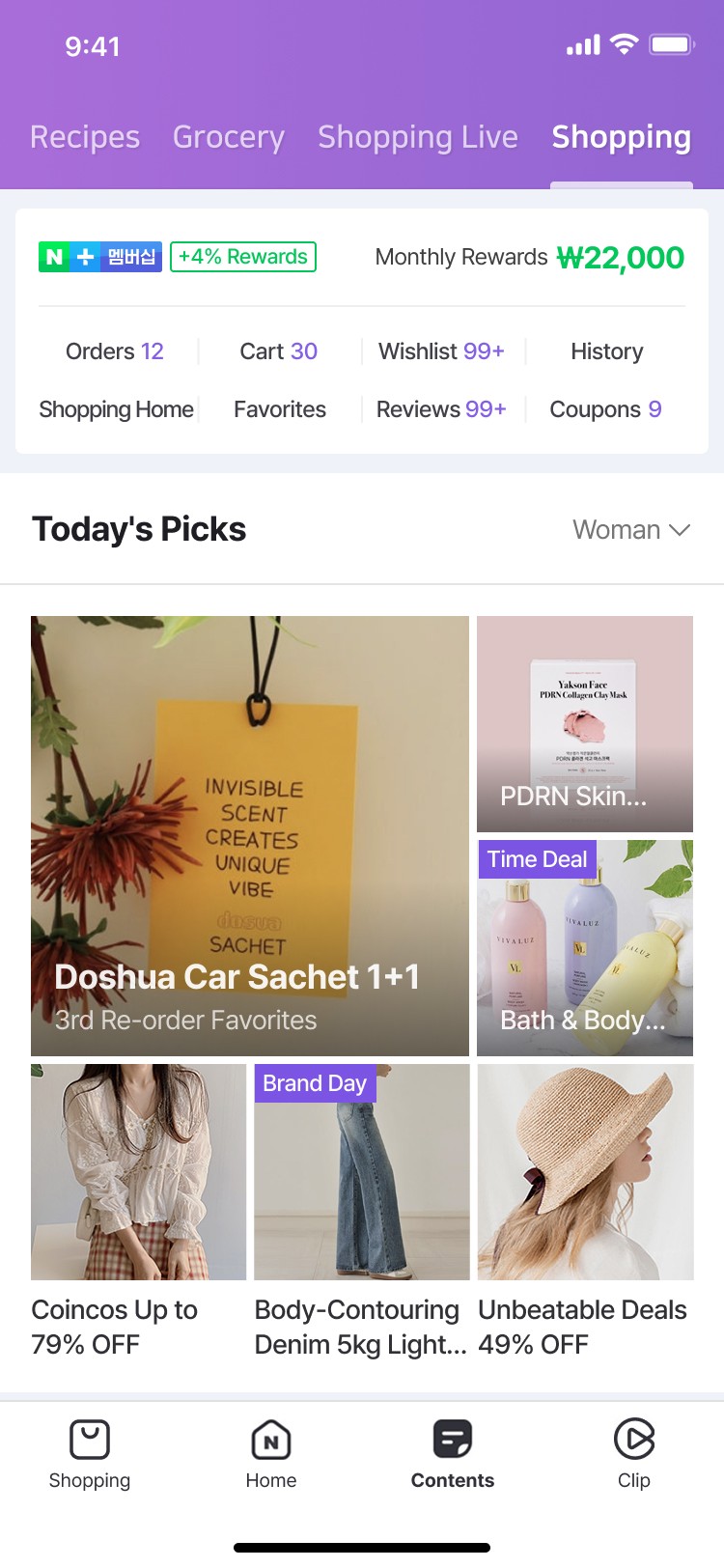724x1568 pixels.
Task: Open Favorites
Action: (280, 409)
